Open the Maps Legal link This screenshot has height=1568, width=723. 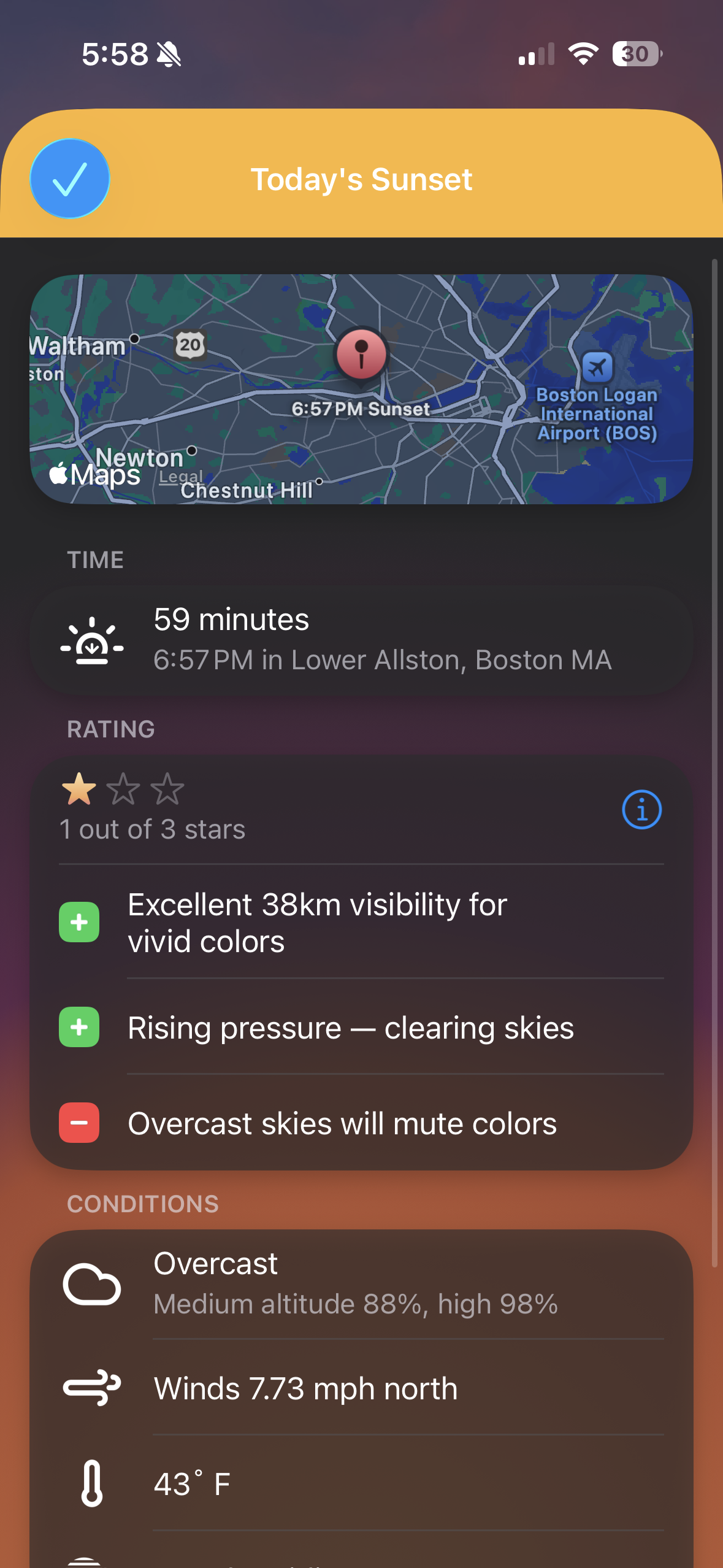(180, 477)
